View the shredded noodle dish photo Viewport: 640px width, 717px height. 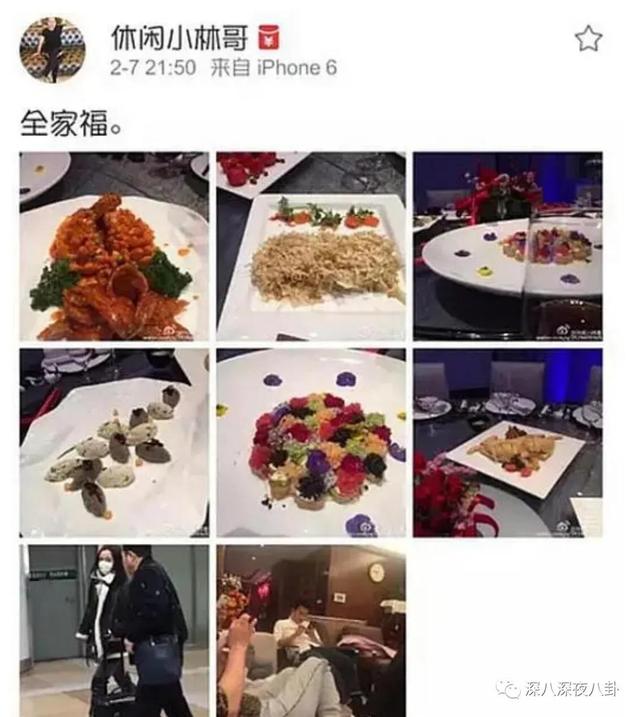pyautogui.click(x=311, y=246)
